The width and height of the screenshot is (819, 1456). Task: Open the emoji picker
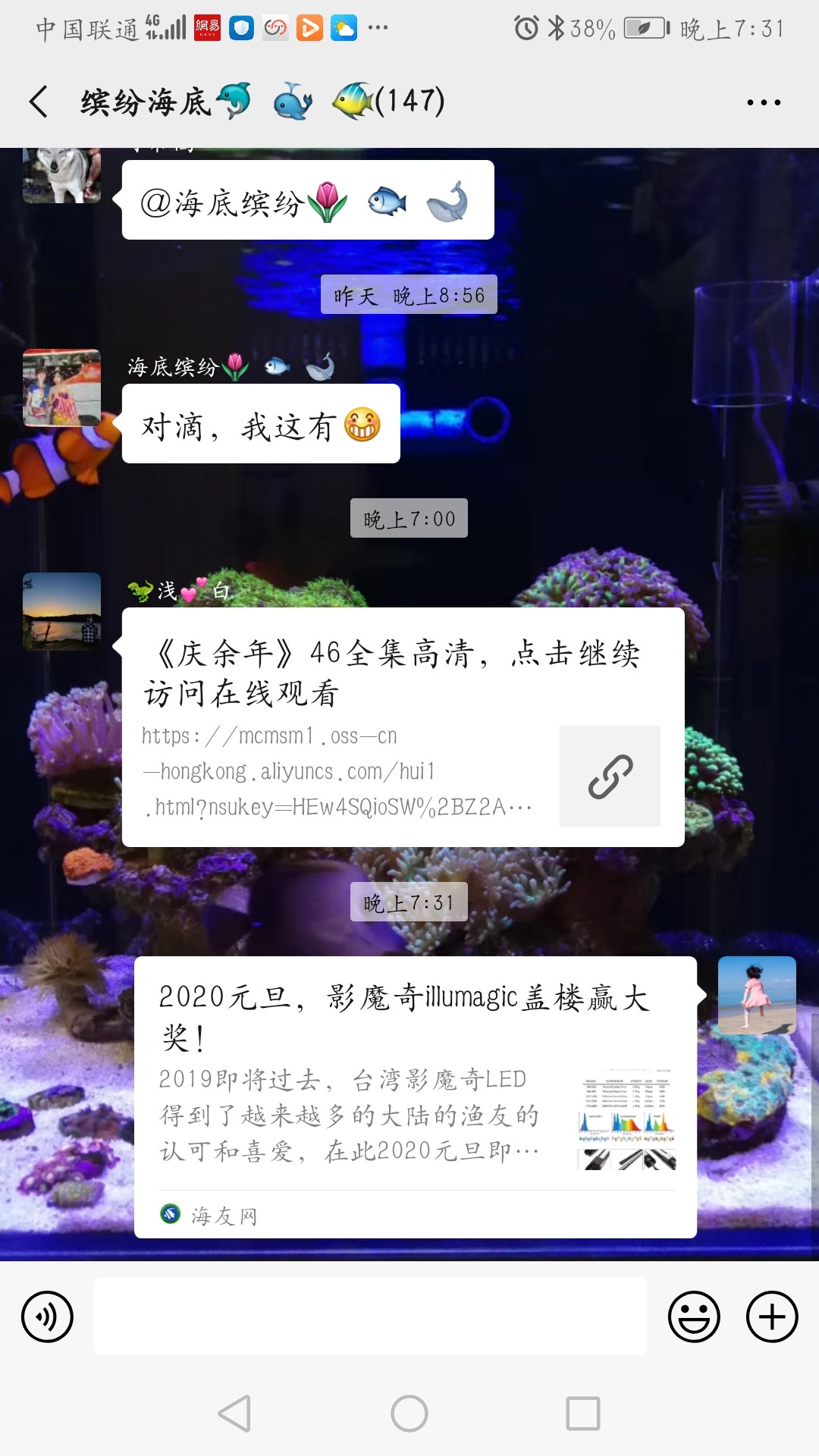(693, 1316)
